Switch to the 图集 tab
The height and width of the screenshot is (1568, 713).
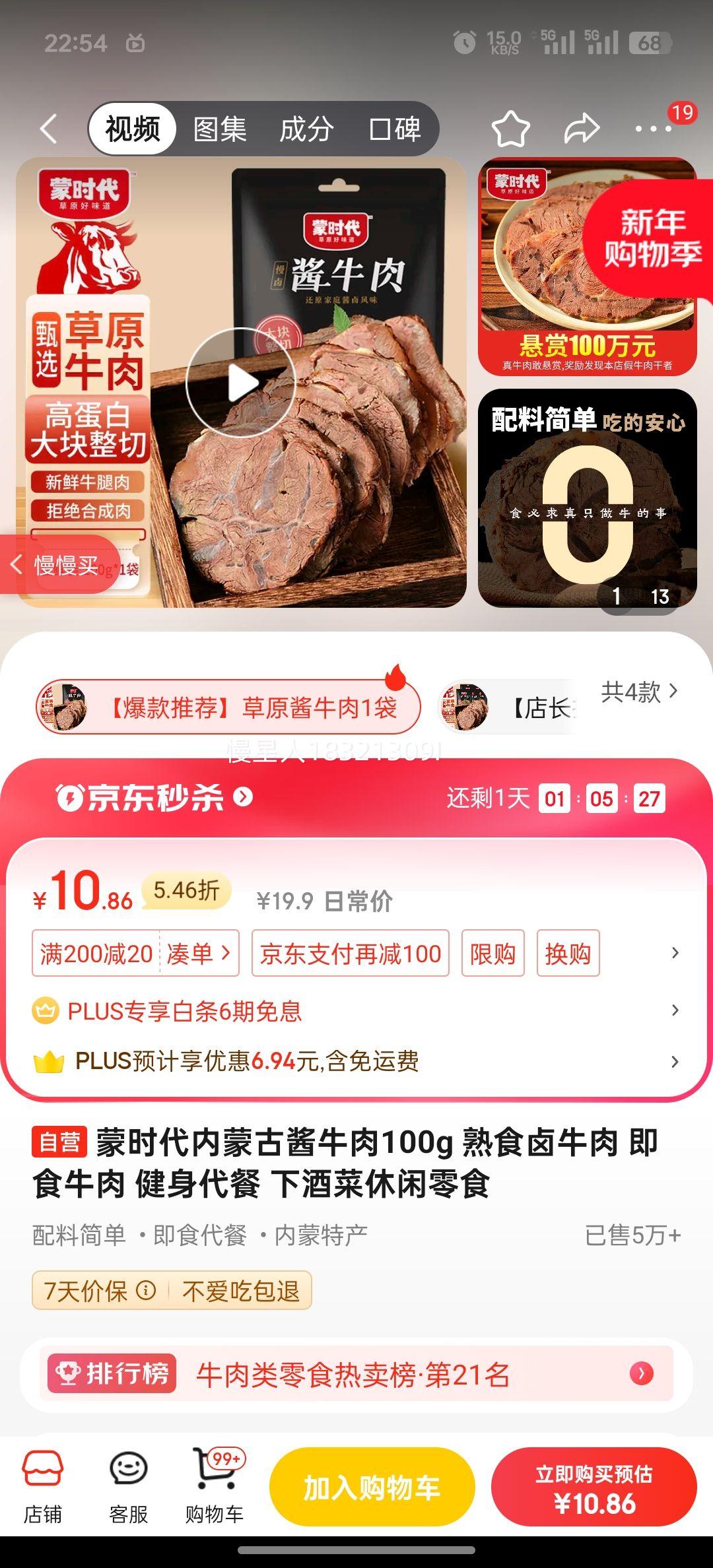[219, 129]
